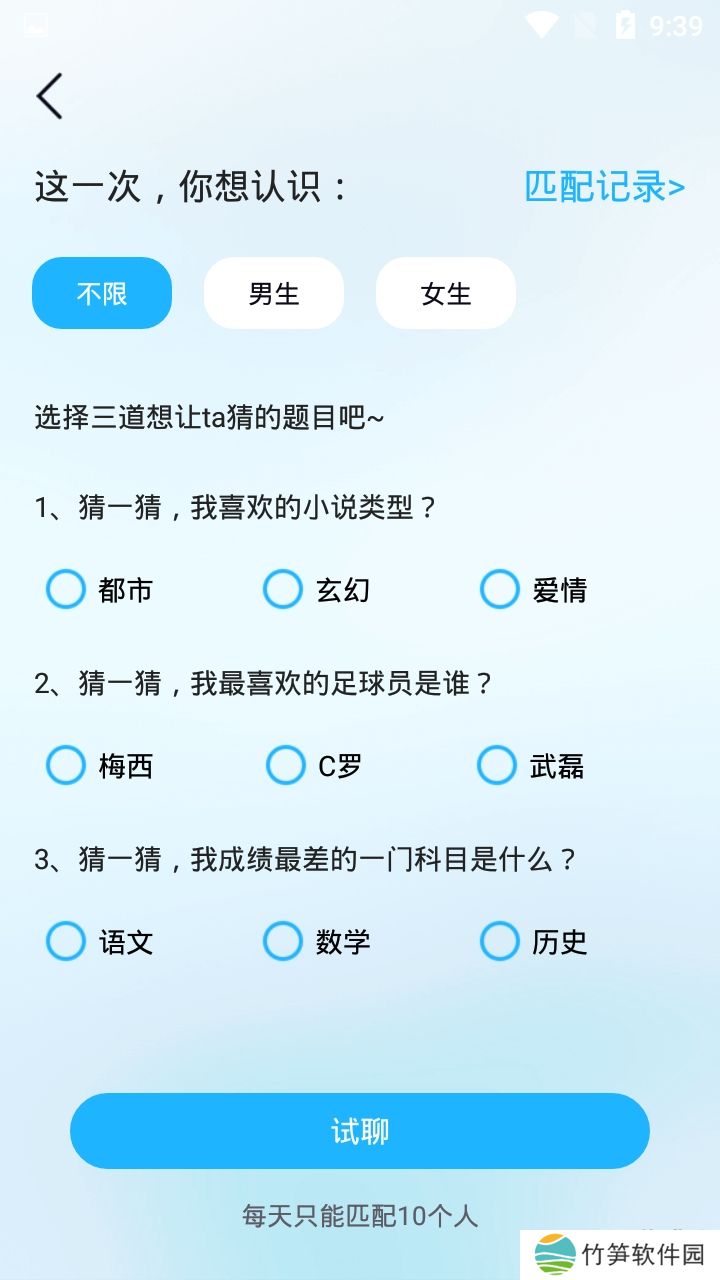Image resolution: width=720 pixels, height=1280 pixels.
Task: Select 都市 as the novel type
Action: coord(66,589)
